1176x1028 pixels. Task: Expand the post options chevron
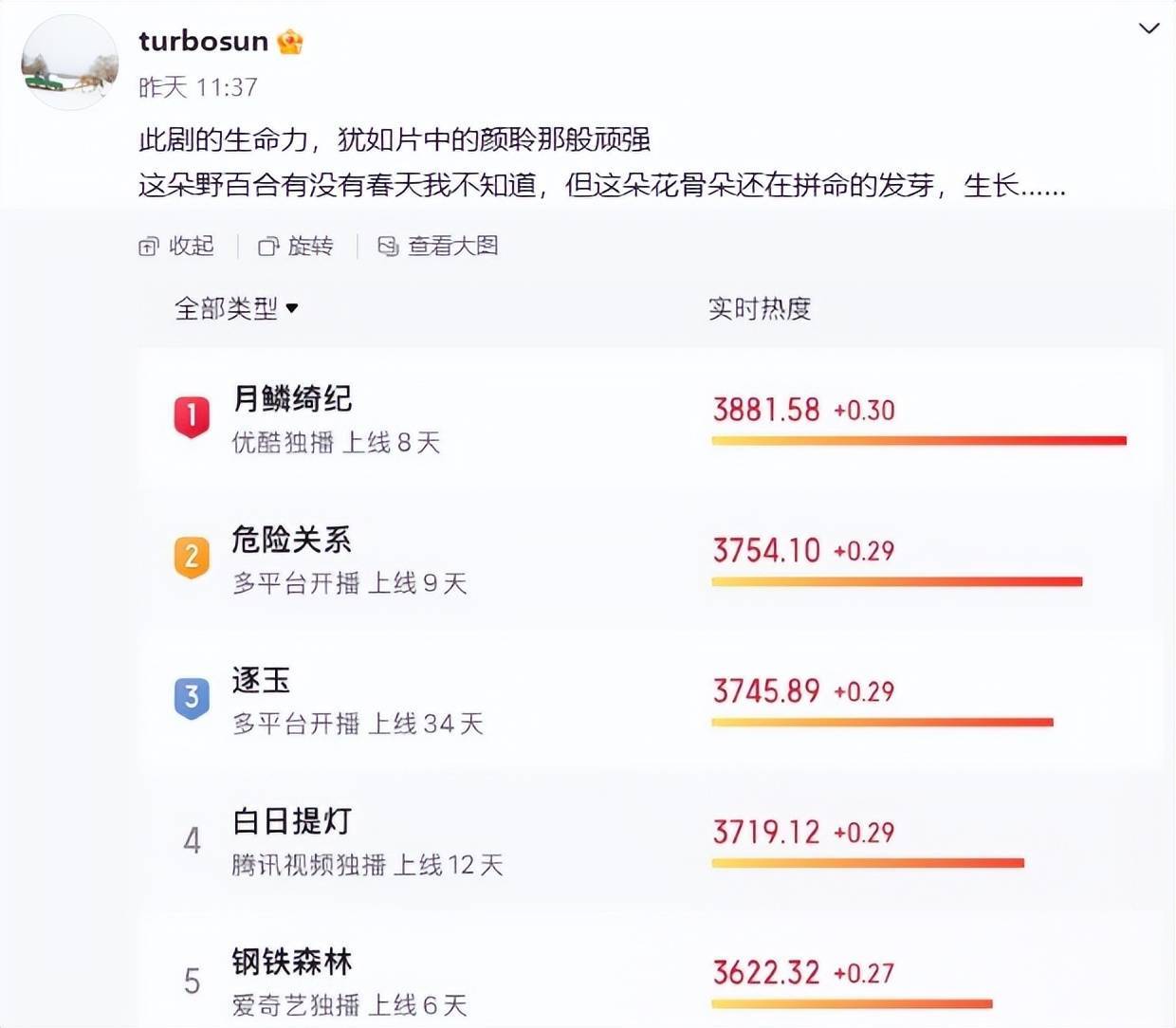(x=1148, y=28)
